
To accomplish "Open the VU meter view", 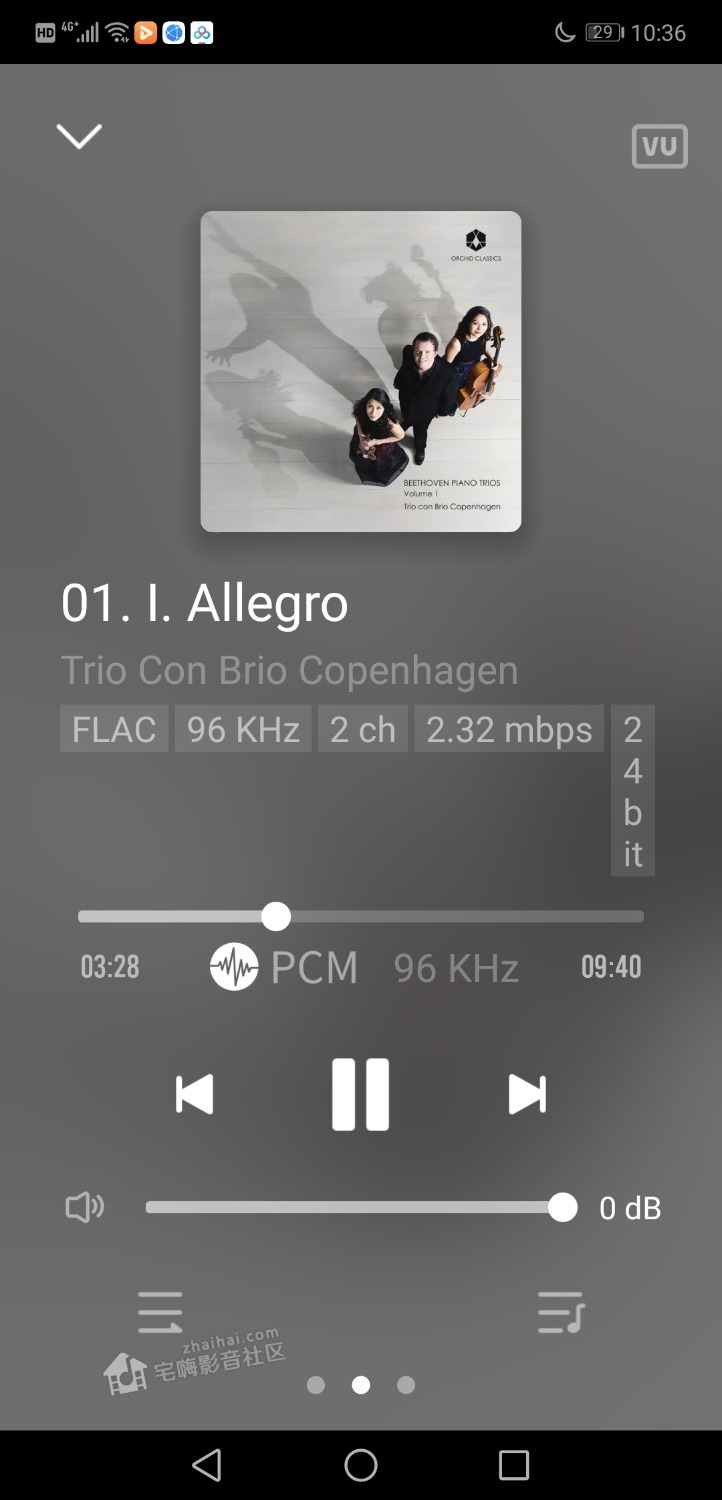I will coord(659,147).
